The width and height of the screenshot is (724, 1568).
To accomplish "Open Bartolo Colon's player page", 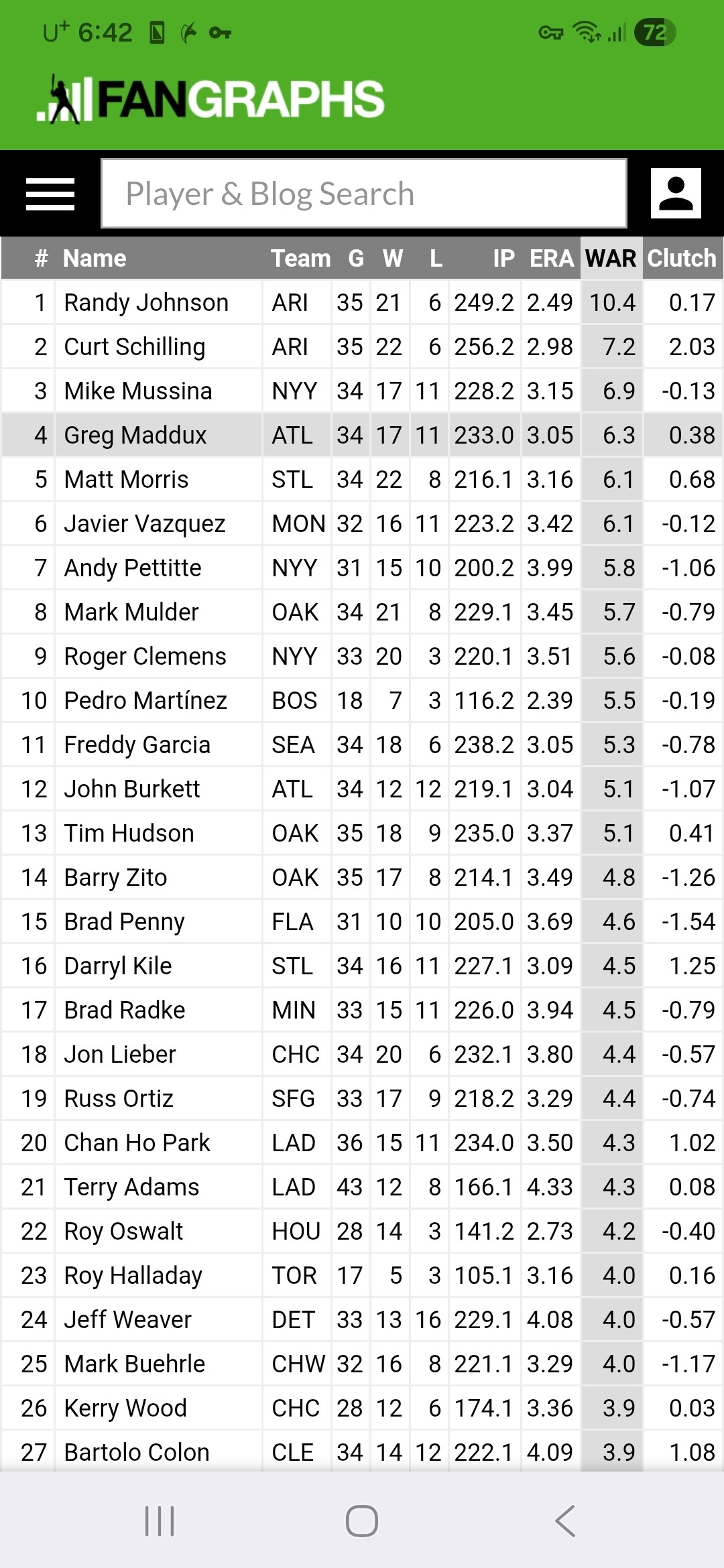I will point(137,1452).
